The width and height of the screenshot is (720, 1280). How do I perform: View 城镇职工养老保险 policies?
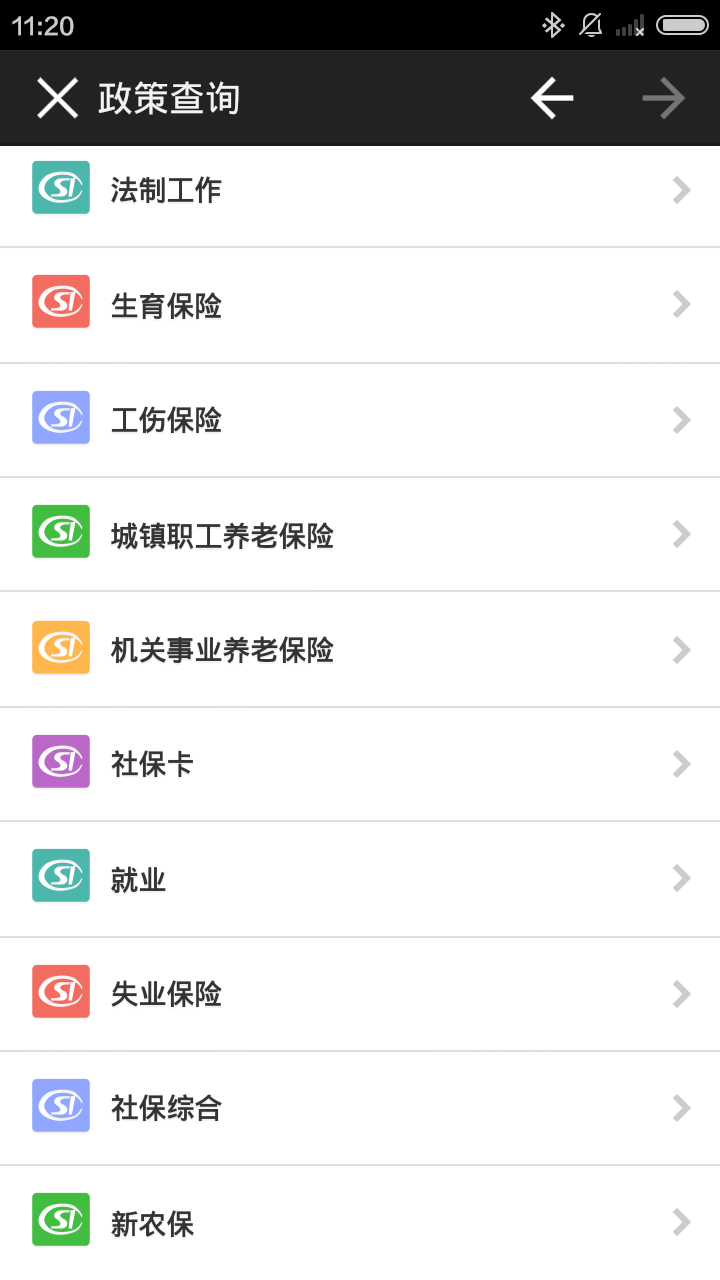click(360, 535)
